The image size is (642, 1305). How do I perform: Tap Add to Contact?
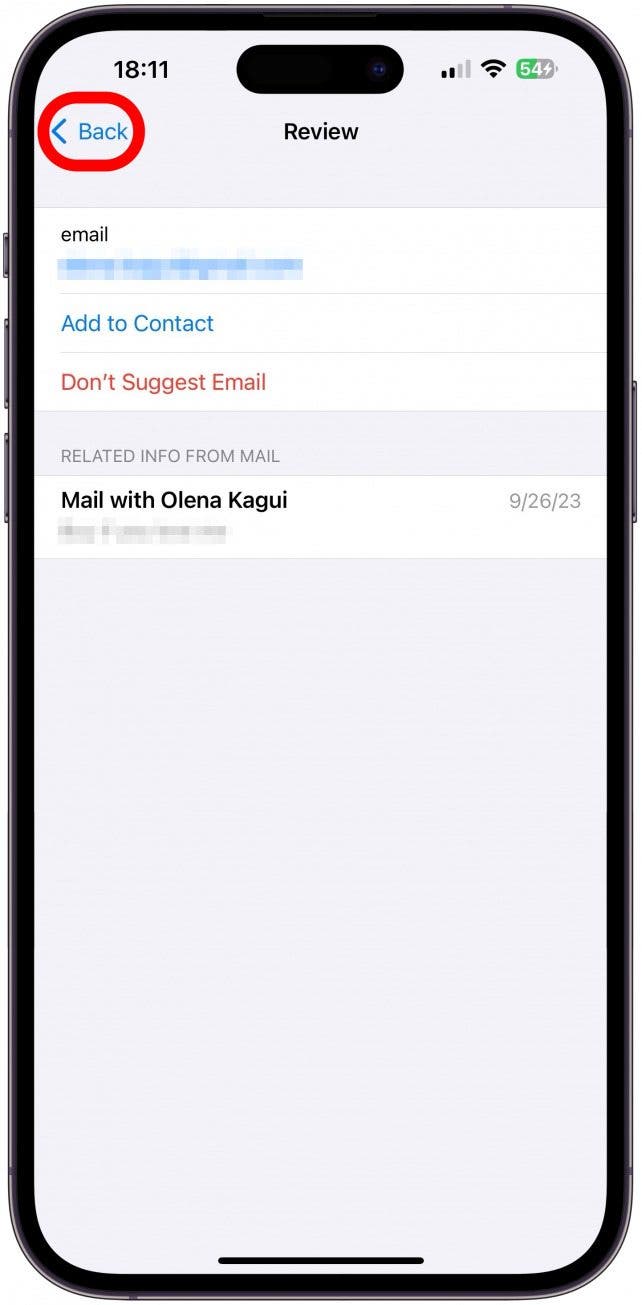[x=137, y=323]
